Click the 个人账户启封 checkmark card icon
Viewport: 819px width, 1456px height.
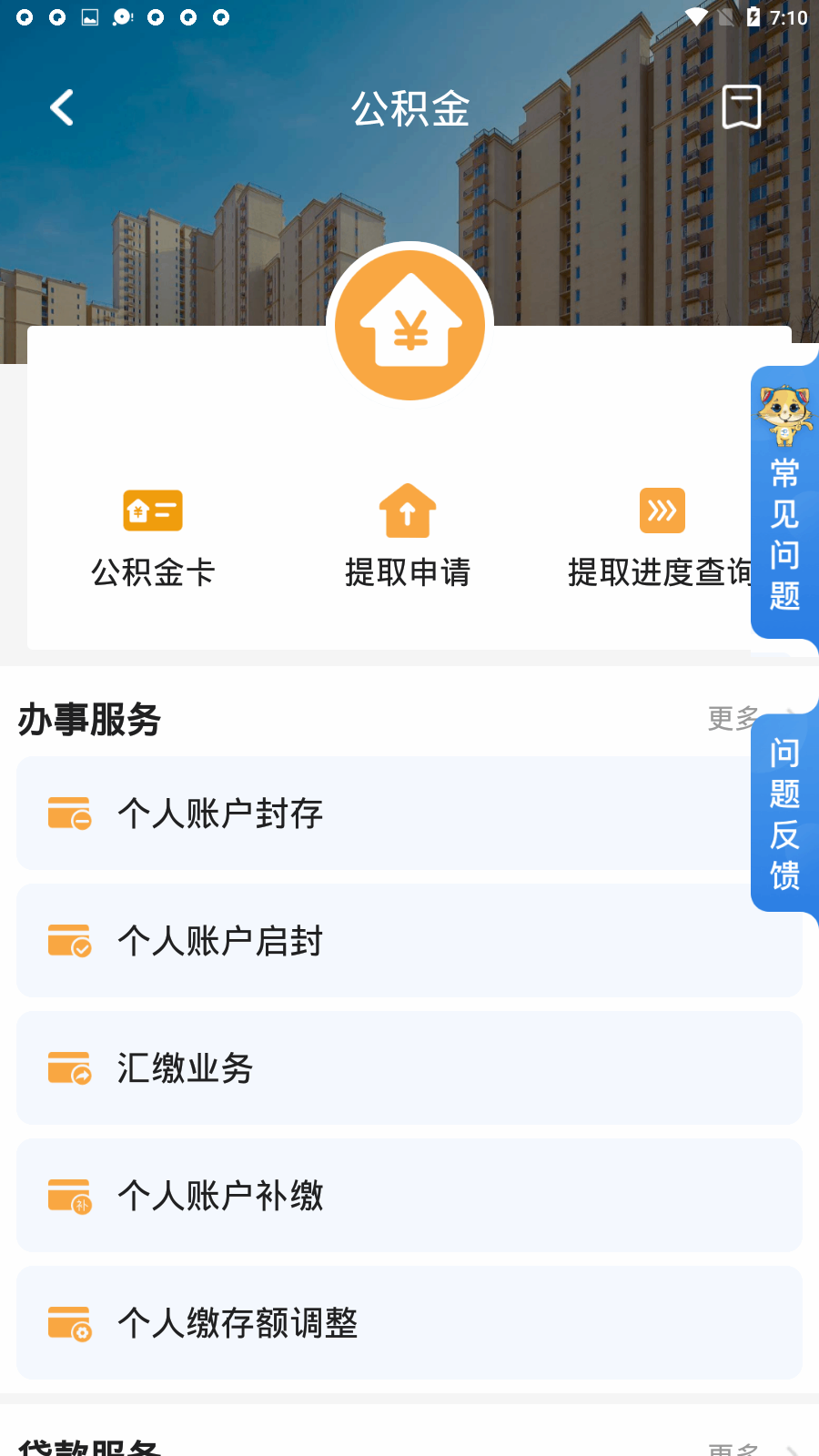(67, 941)
